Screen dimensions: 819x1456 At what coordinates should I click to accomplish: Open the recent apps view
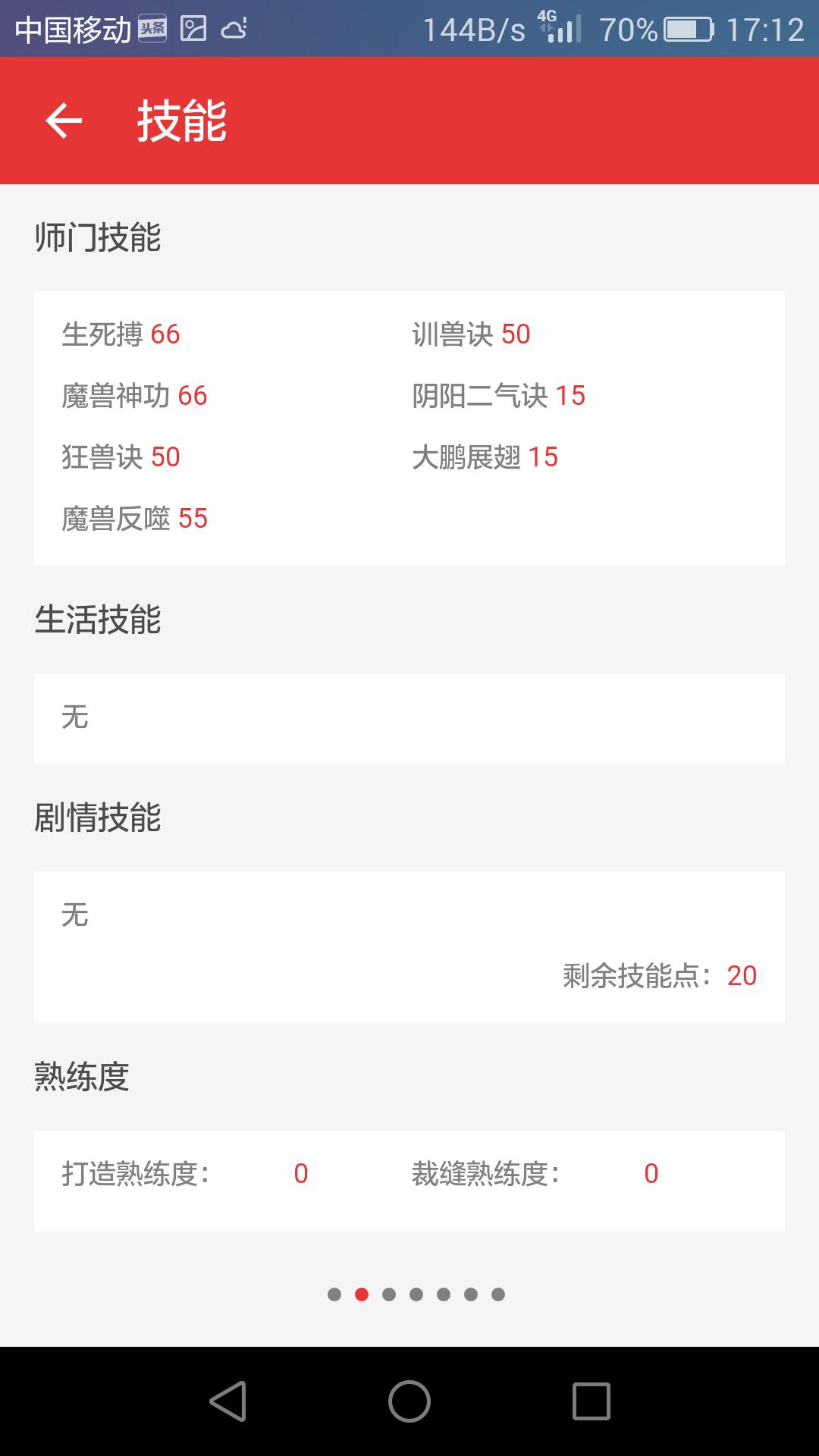pyautogui.click(x=591, y=1401)
